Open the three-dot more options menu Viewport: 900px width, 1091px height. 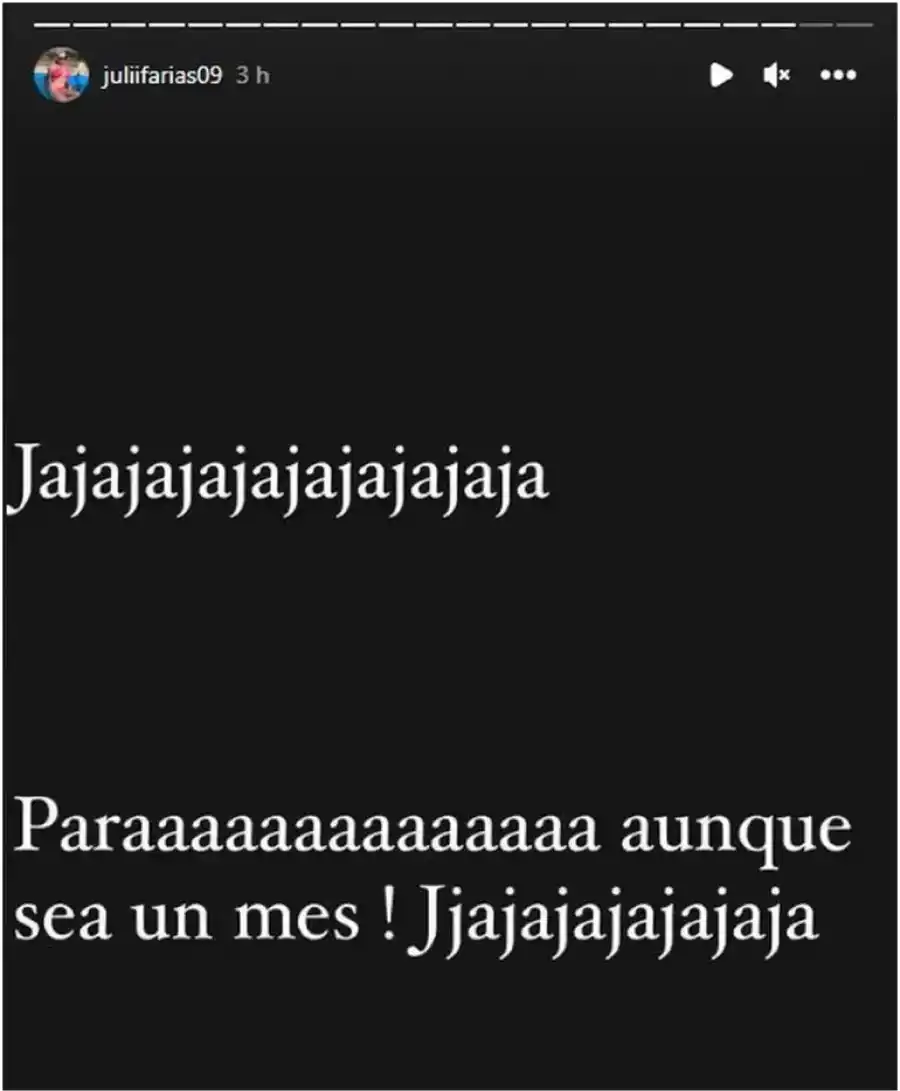838,75
